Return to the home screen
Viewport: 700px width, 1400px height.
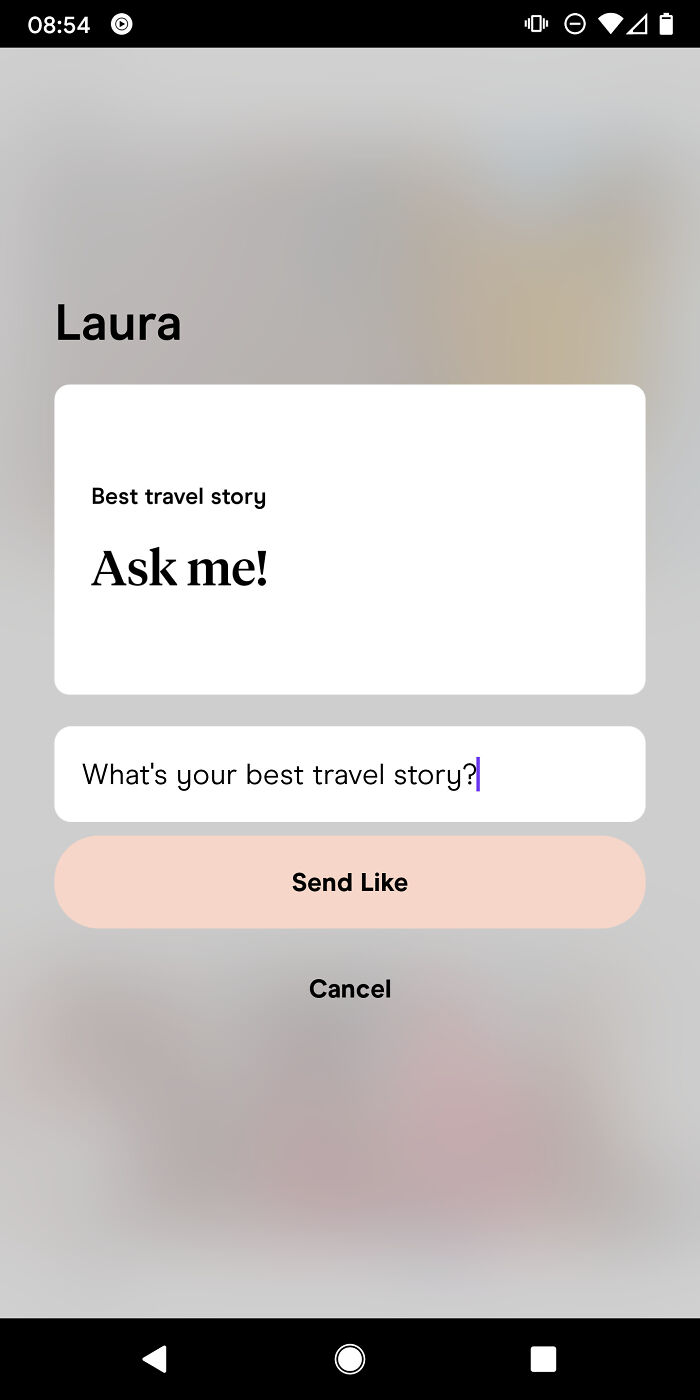click(350, 1358)
